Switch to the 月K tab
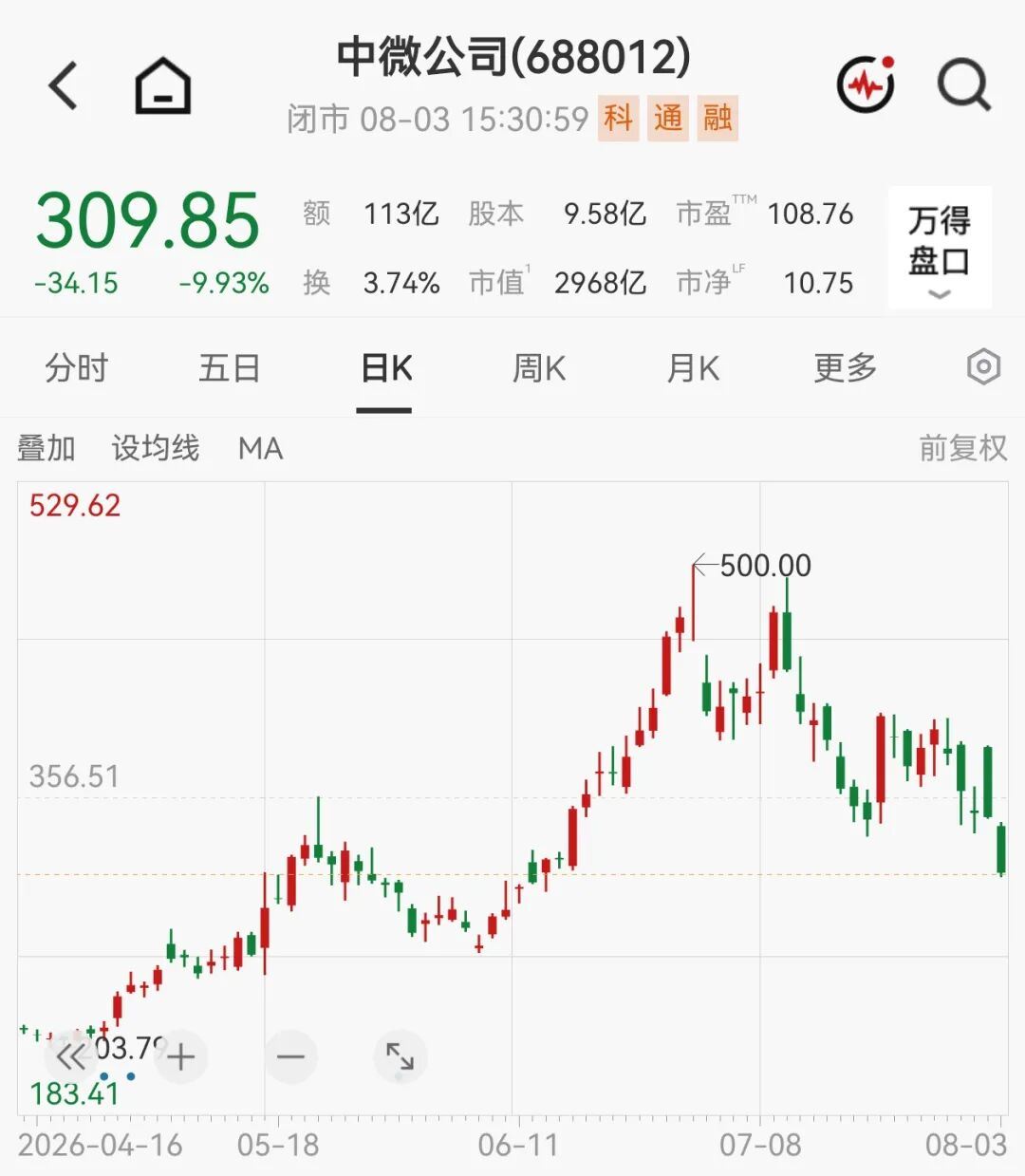 pyautogui.click(x=693, y=367)
